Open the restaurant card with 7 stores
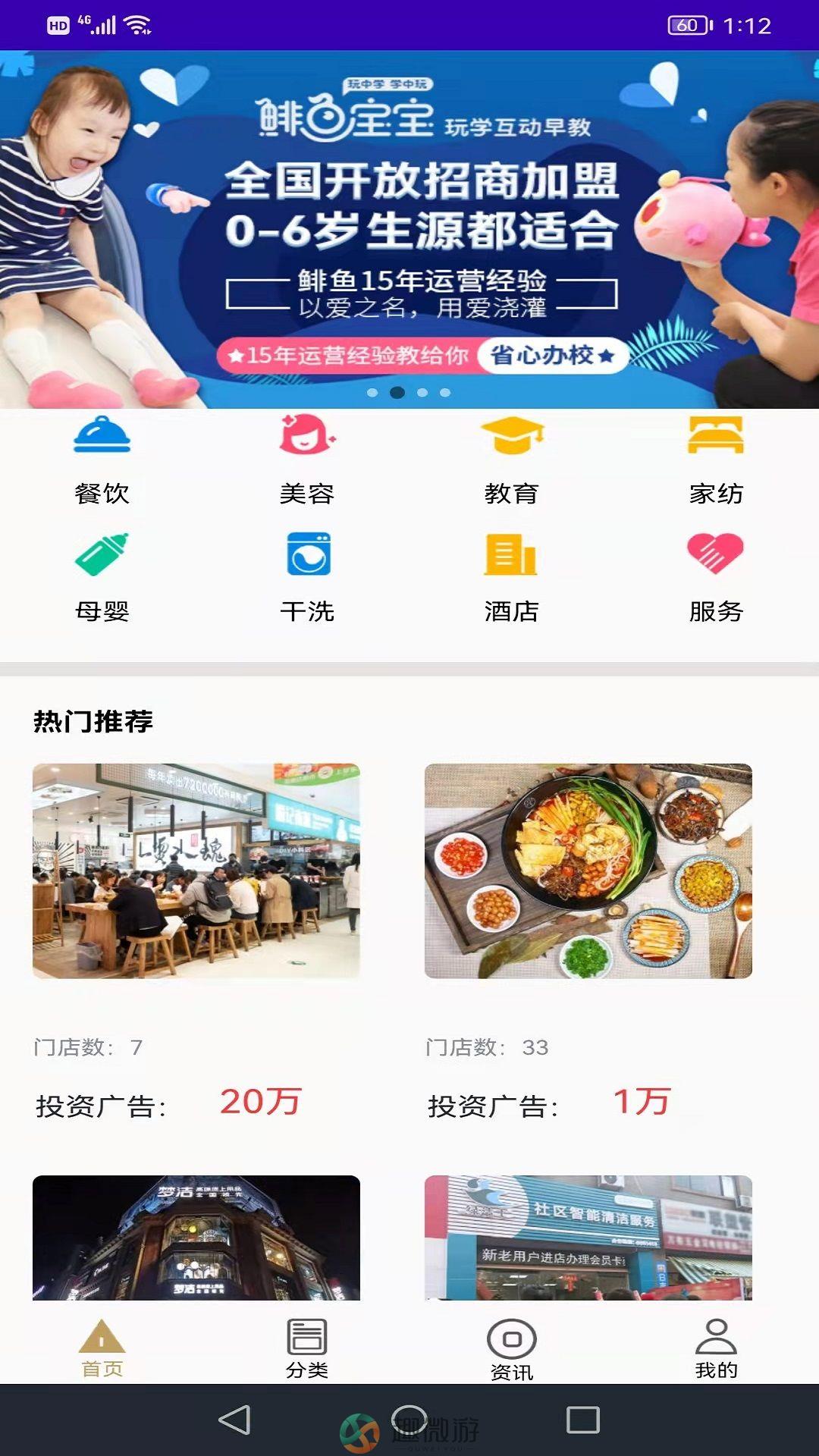Screen dimensions: 819x1456 [196, 871]
